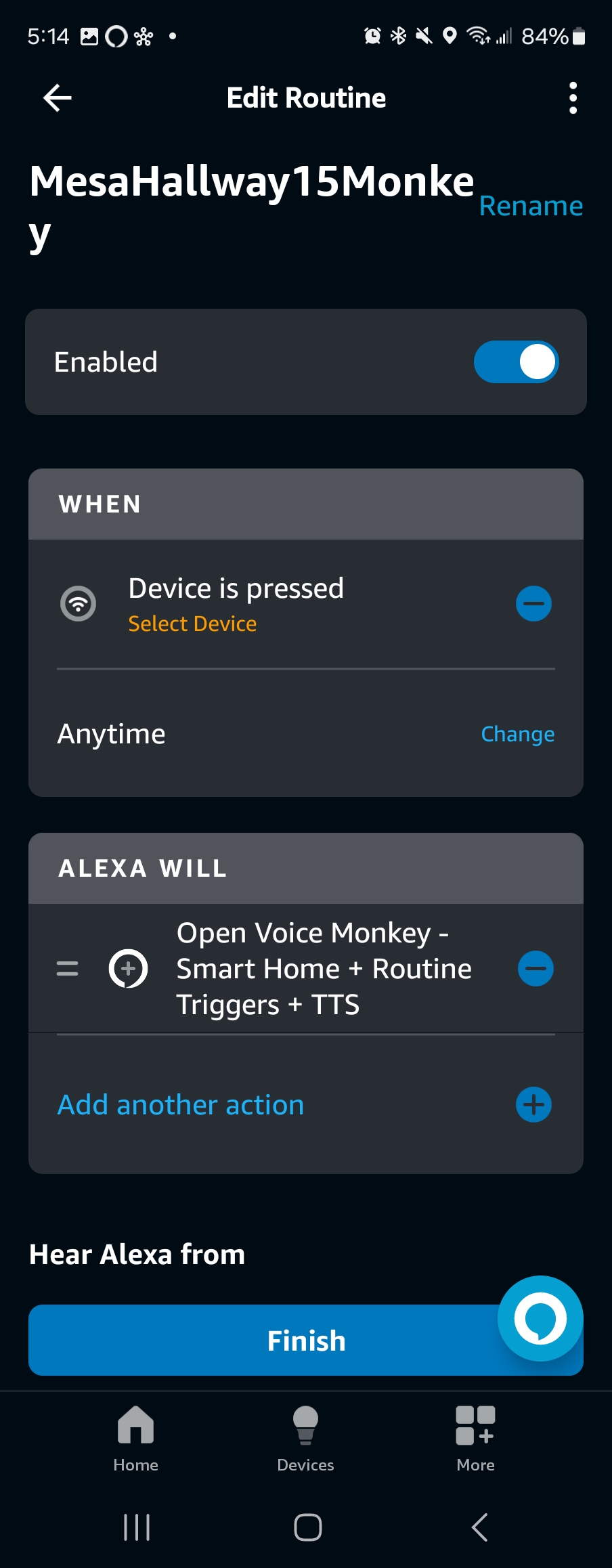
Task: Remove the Open Voice Monkey action
Action: [x=535, y=968]
